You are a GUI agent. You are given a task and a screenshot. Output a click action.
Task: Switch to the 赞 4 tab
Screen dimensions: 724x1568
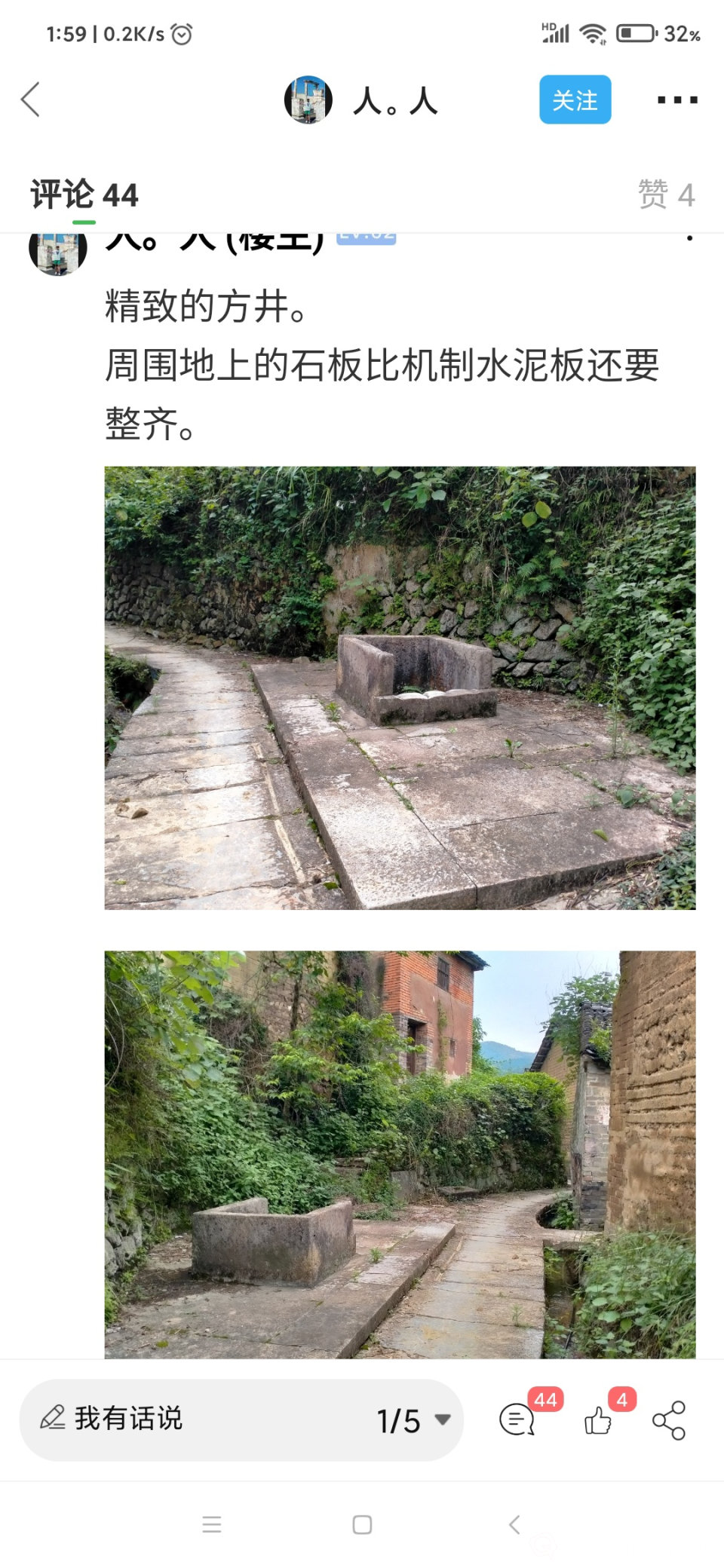pyautogui.click(x=666, y=195)
